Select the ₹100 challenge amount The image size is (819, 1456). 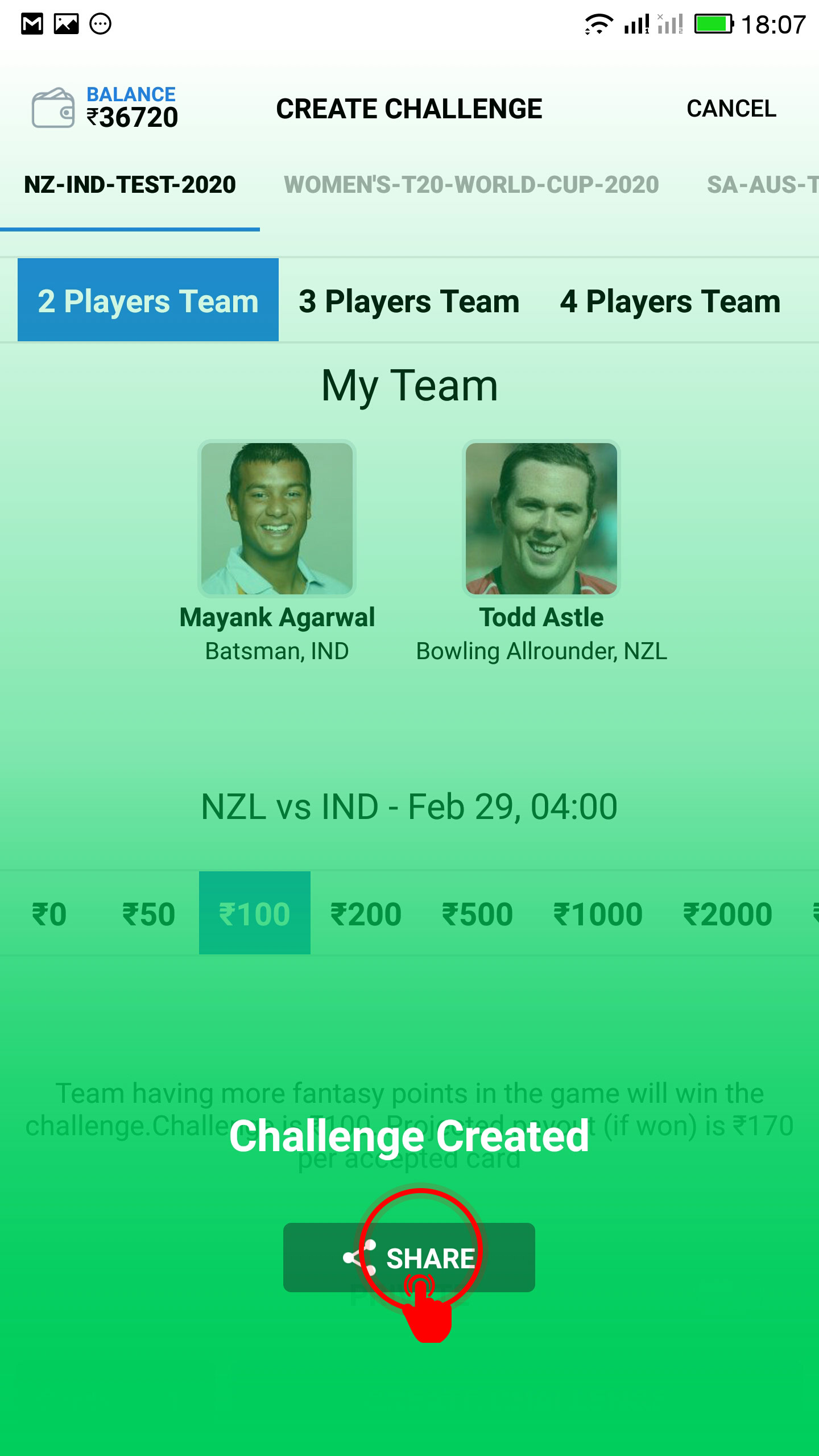click(x=255, y=913)
